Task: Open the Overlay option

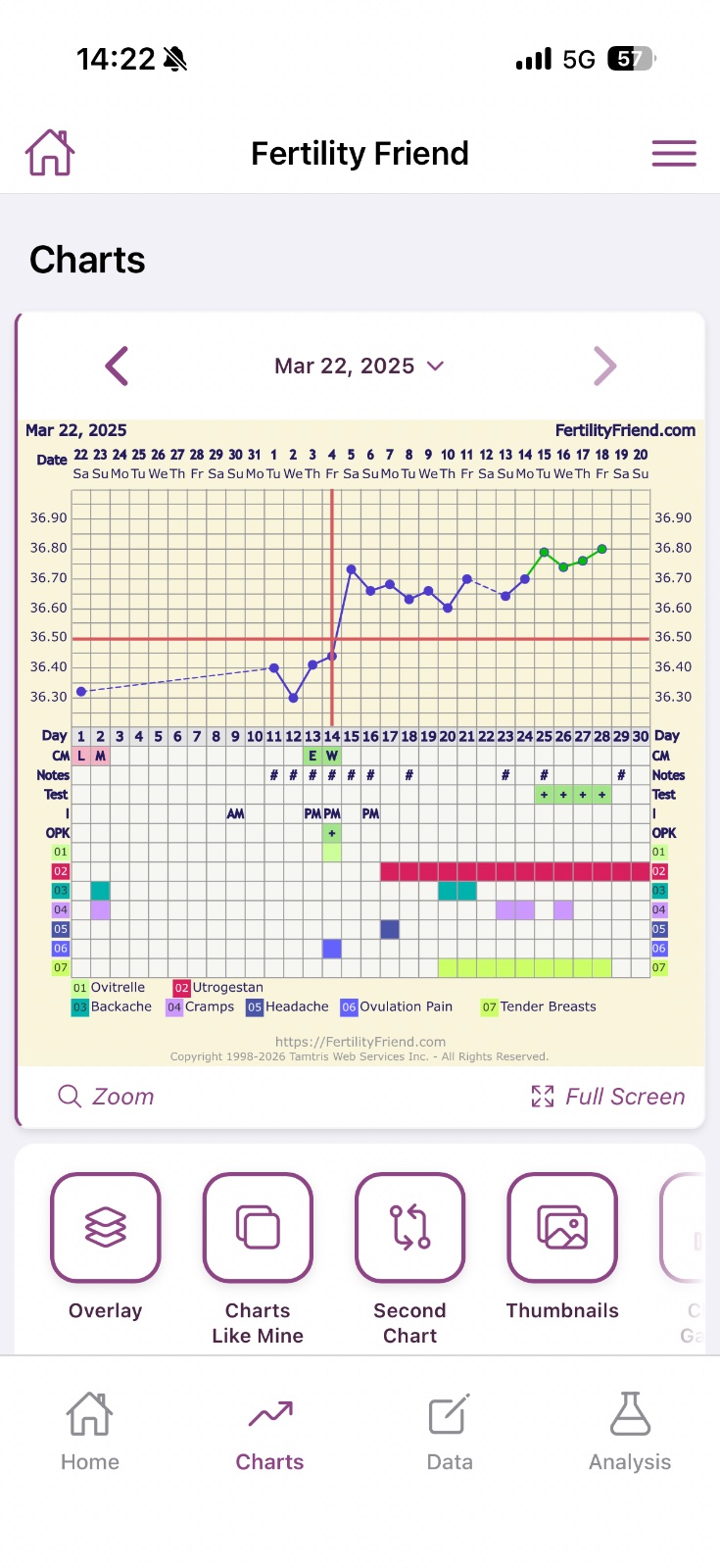Action: (x=106, y=1228)
